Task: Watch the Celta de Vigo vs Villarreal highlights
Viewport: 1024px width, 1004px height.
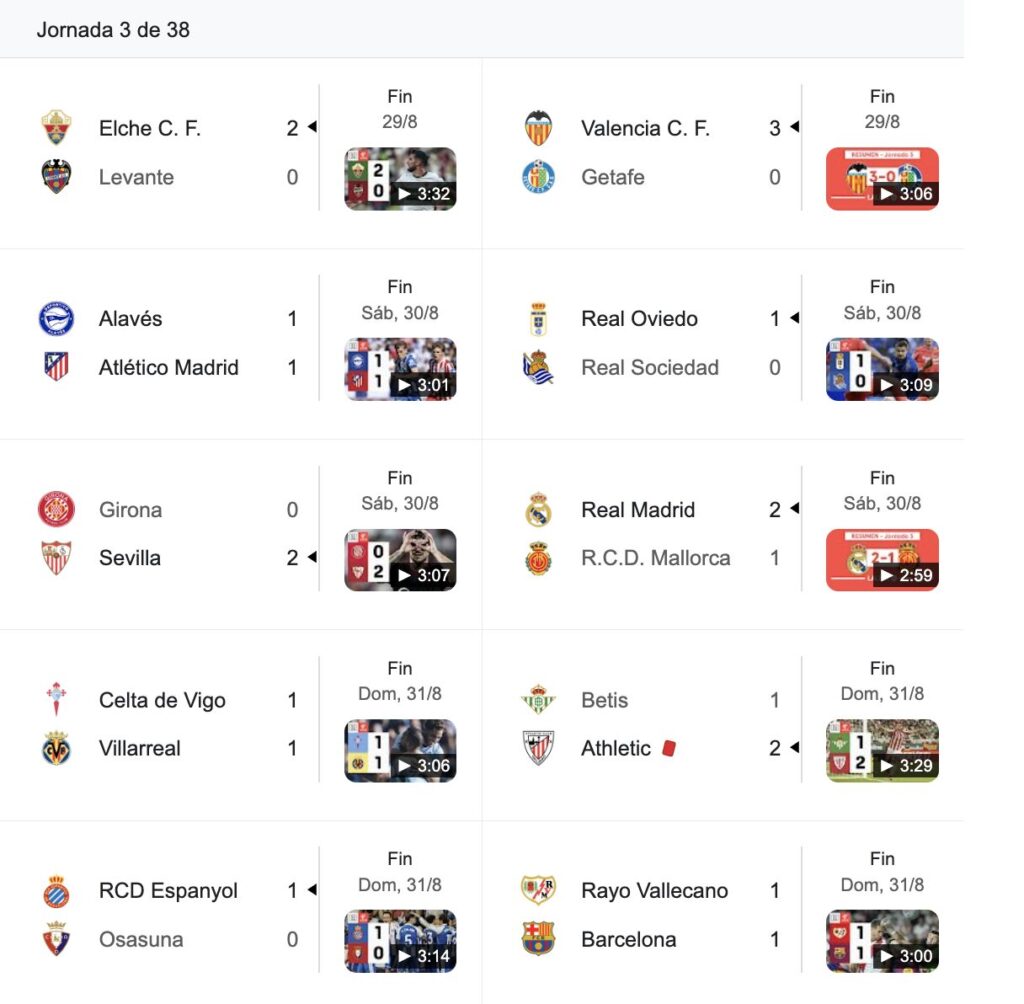Action: pyautogui.click(x=400, y=750)
